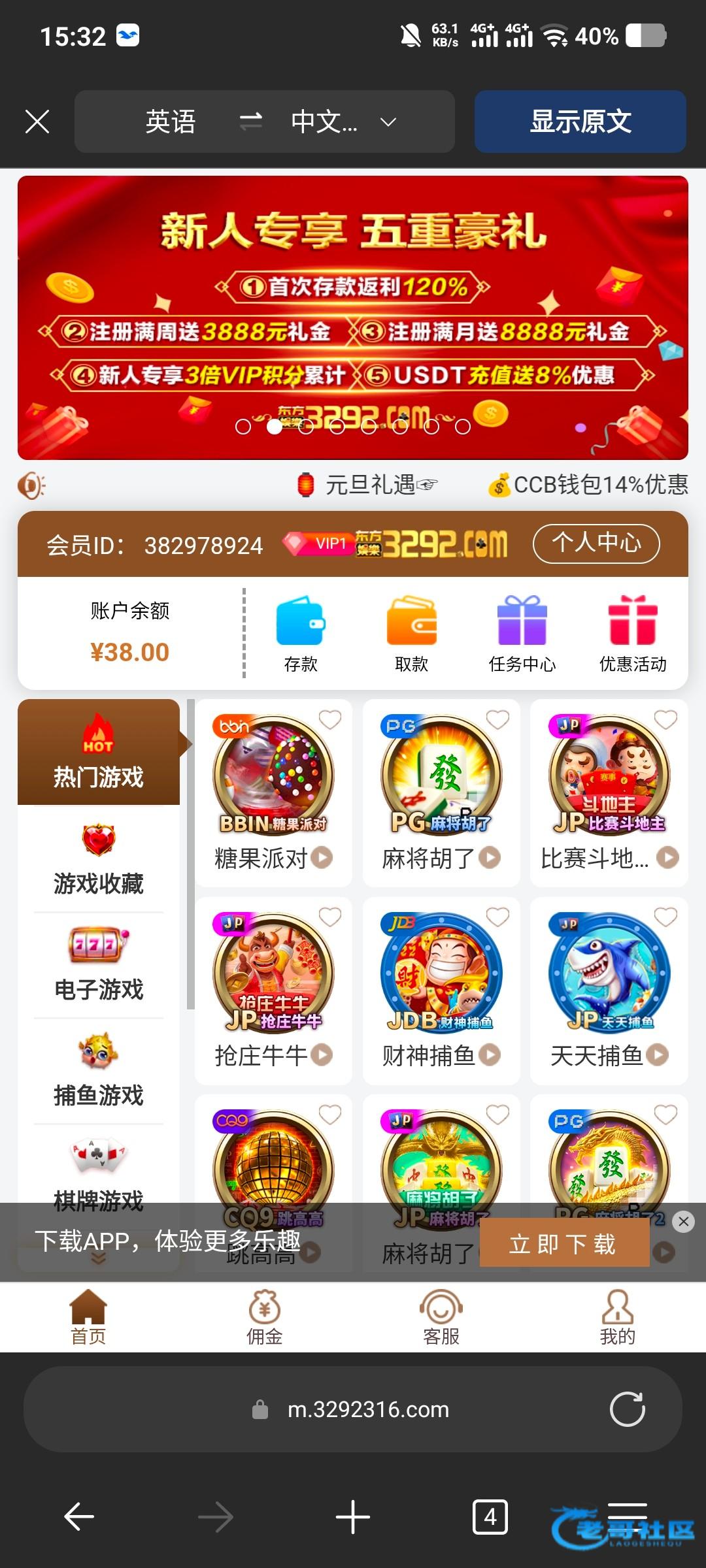
Task: Play 天天捕鱼 game
Action: coord(609,991)
